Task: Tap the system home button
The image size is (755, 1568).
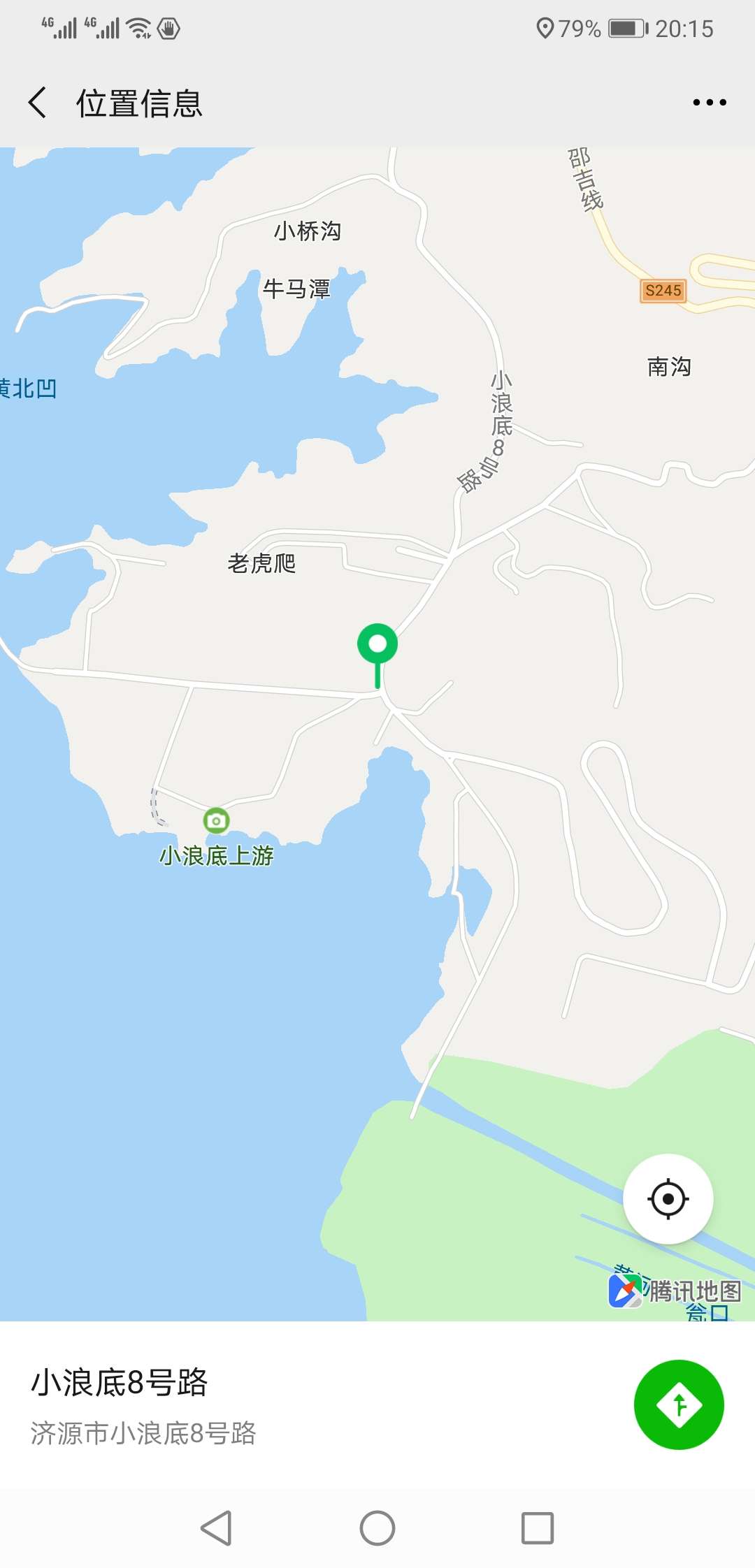Action: (377, 1528)
